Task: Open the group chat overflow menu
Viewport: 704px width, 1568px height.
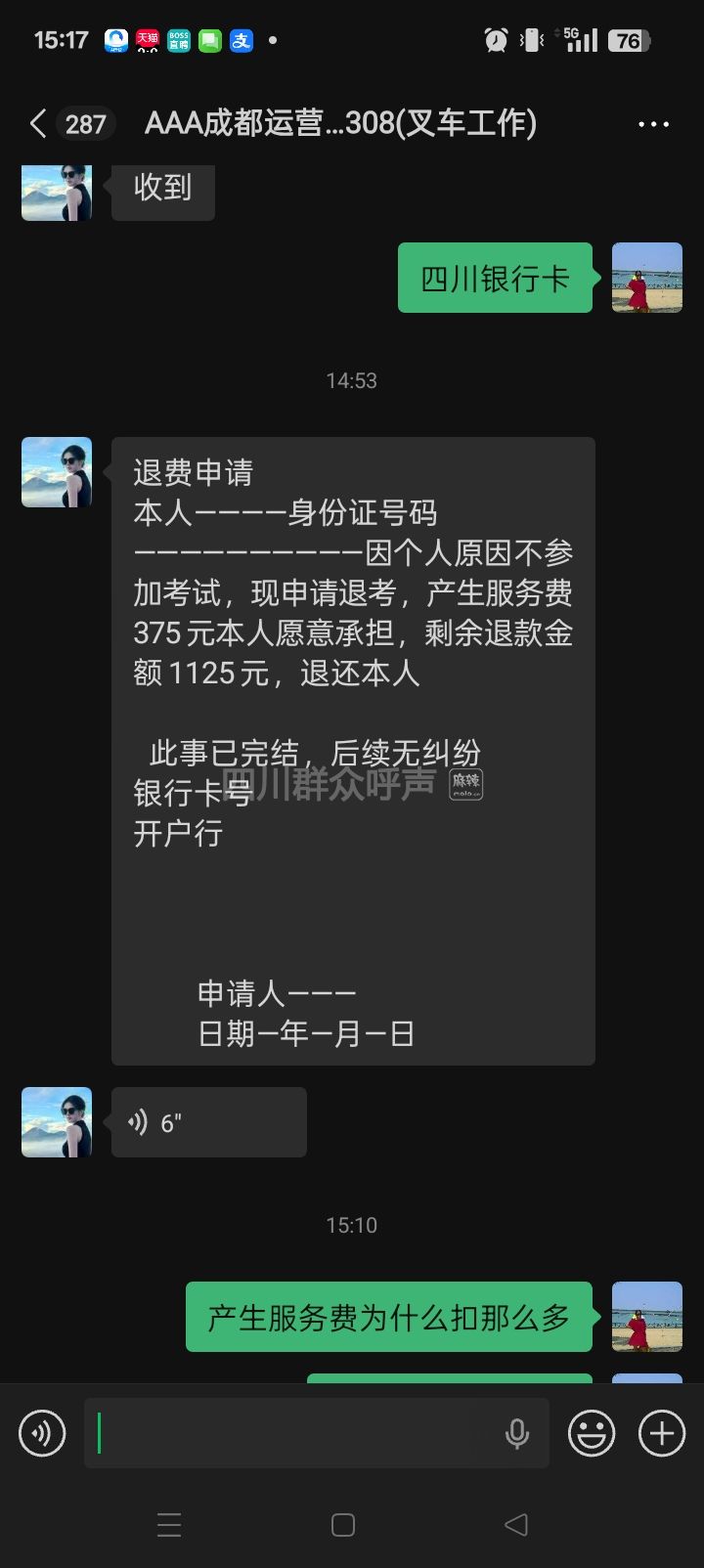Action: tap(653, 124)
